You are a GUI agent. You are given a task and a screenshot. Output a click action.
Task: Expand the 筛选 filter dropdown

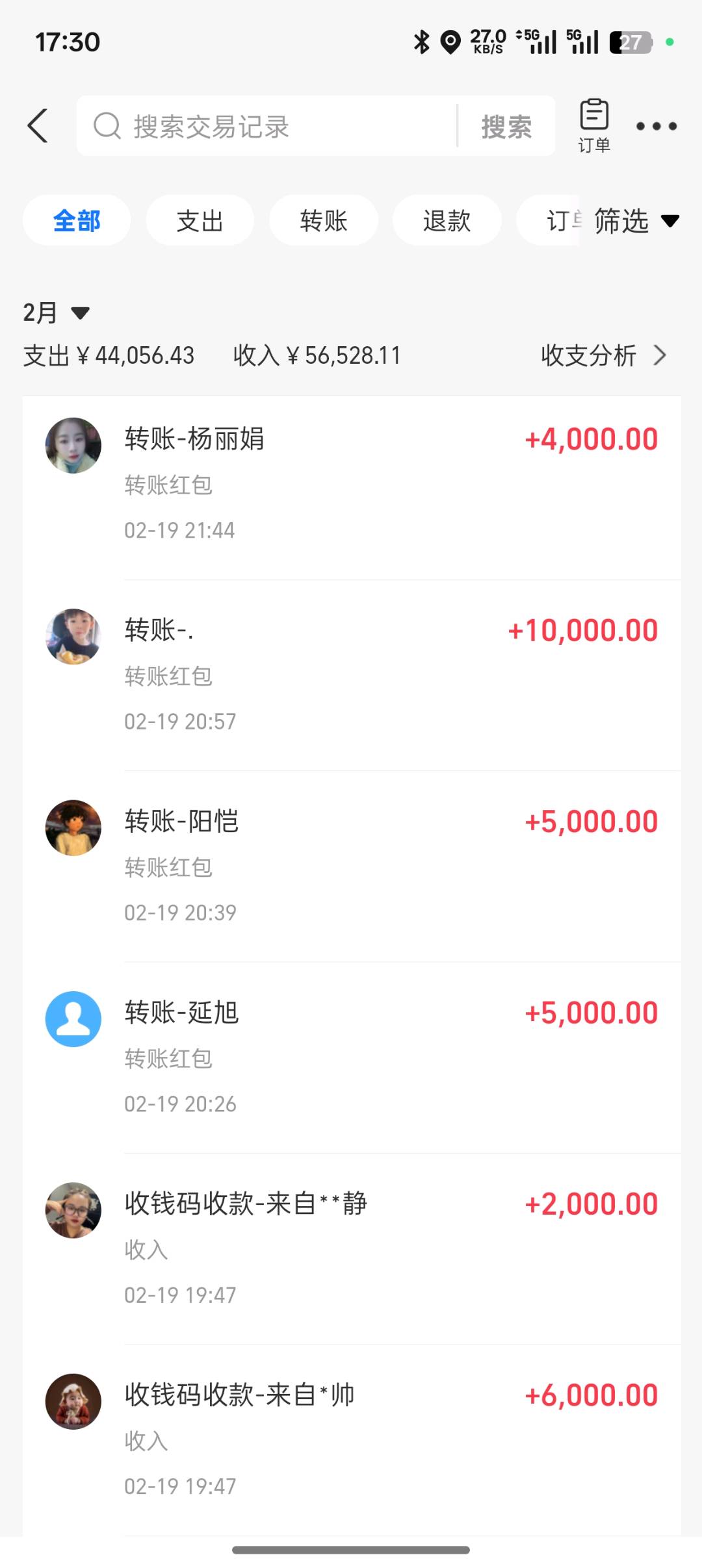coord(636,221)
